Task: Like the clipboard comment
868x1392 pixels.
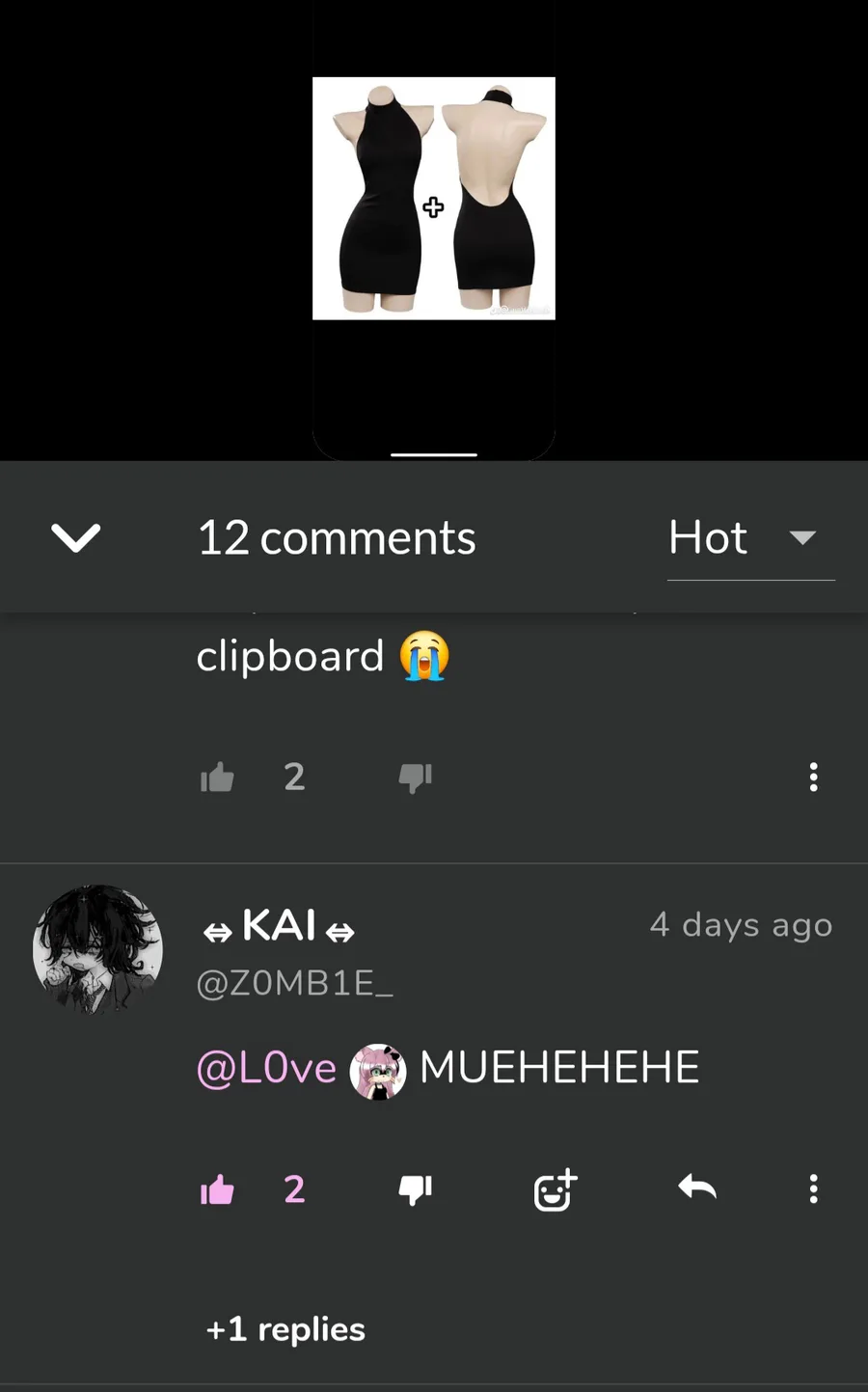Action: point(217,778)
